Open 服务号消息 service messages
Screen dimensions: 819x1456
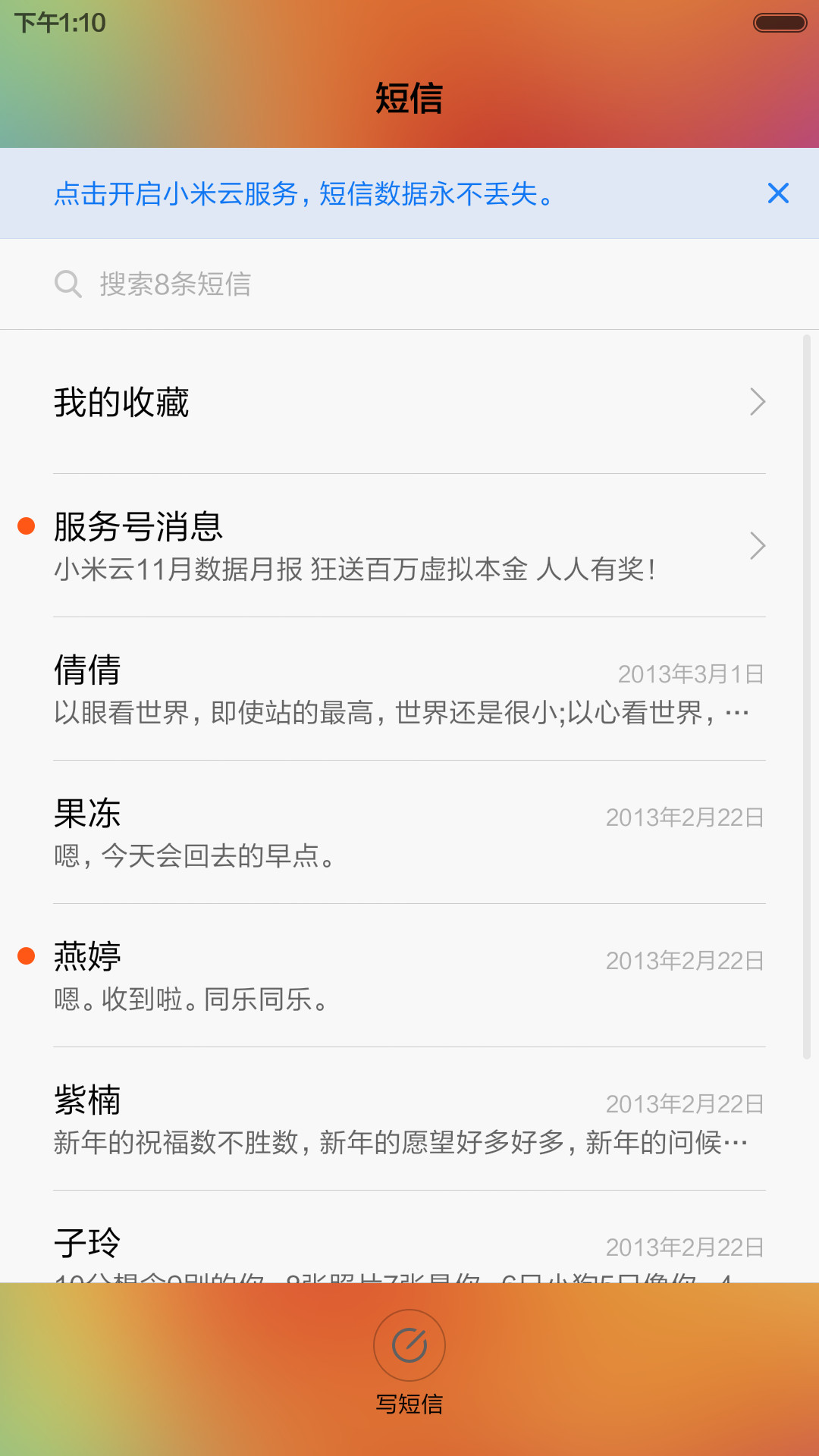pos(409,546)
